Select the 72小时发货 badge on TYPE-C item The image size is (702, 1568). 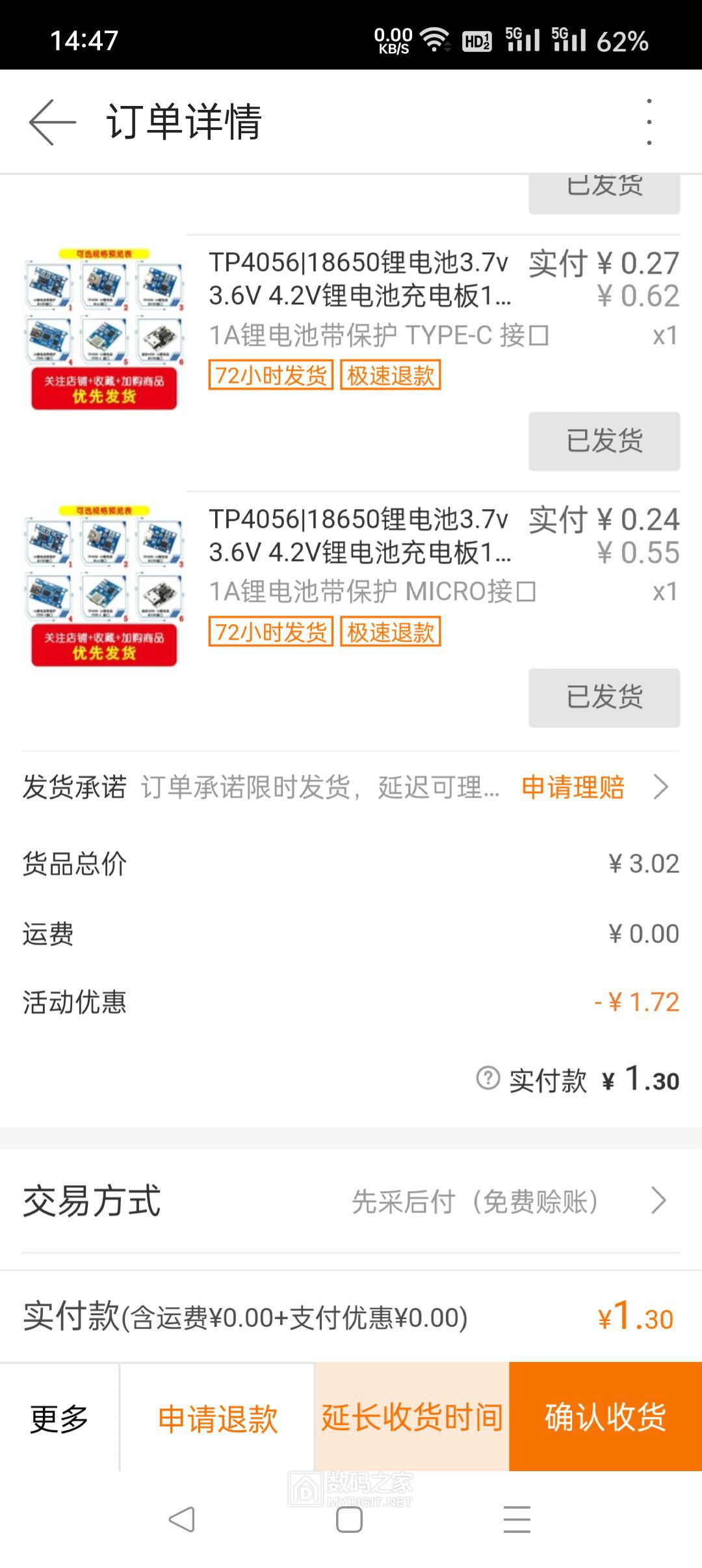272,376
